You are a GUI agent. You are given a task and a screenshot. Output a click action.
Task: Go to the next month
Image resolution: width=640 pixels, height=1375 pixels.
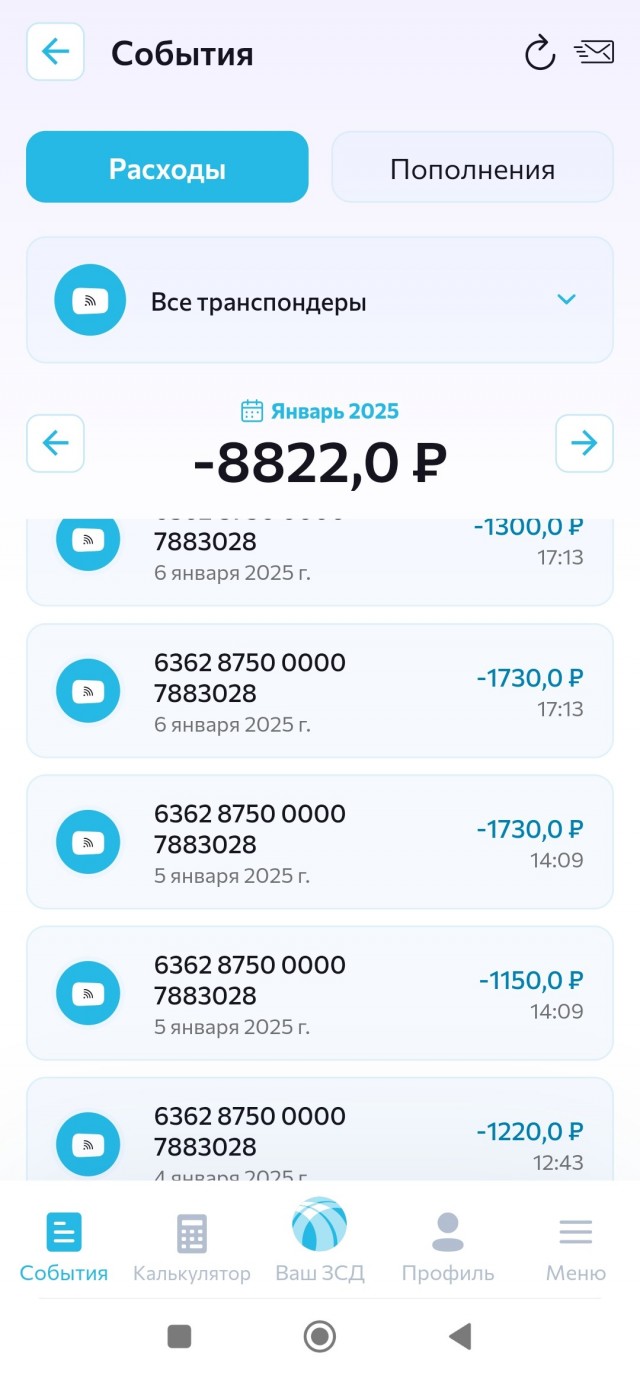point(584,443)
